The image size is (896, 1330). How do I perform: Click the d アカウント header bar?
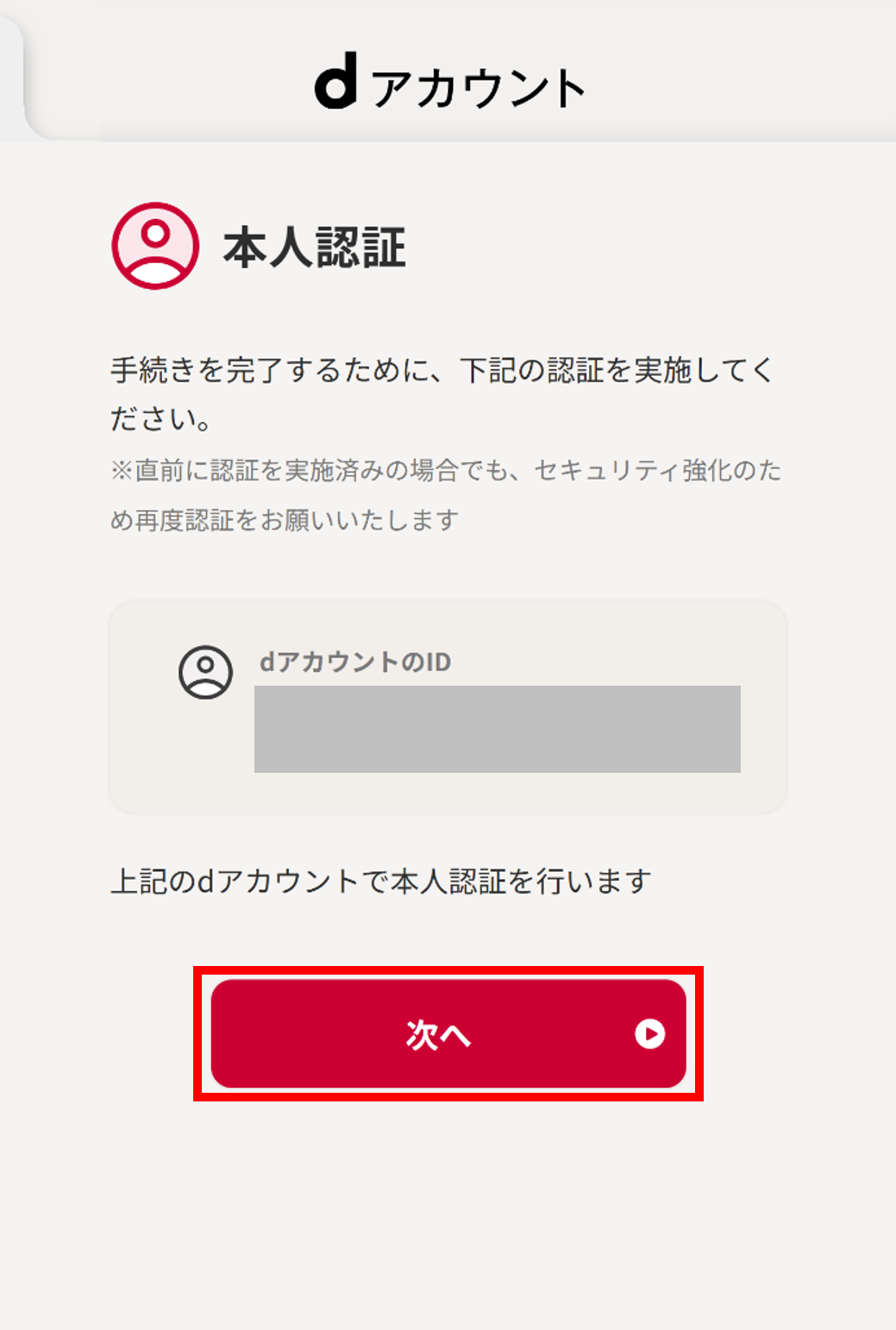click(448, 69)
